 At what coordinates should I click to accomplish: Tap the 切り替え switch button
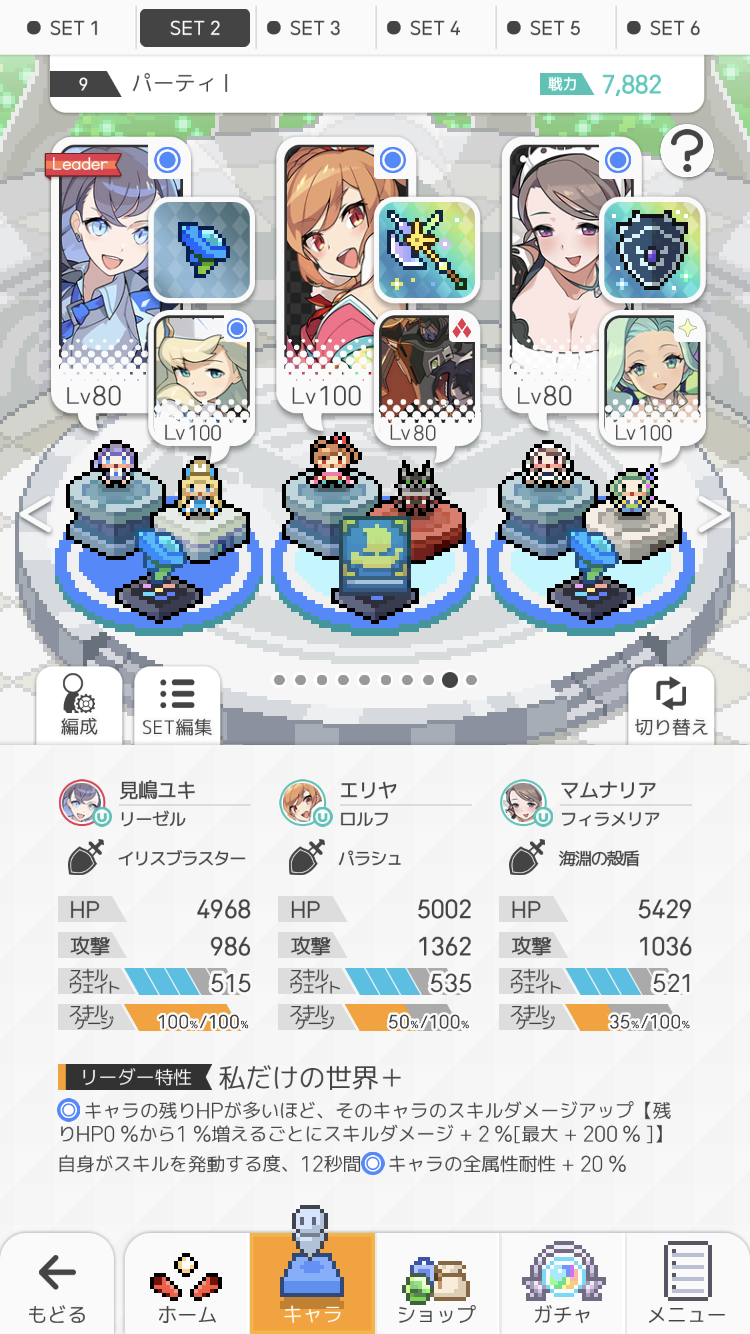[x=671, y=705]
